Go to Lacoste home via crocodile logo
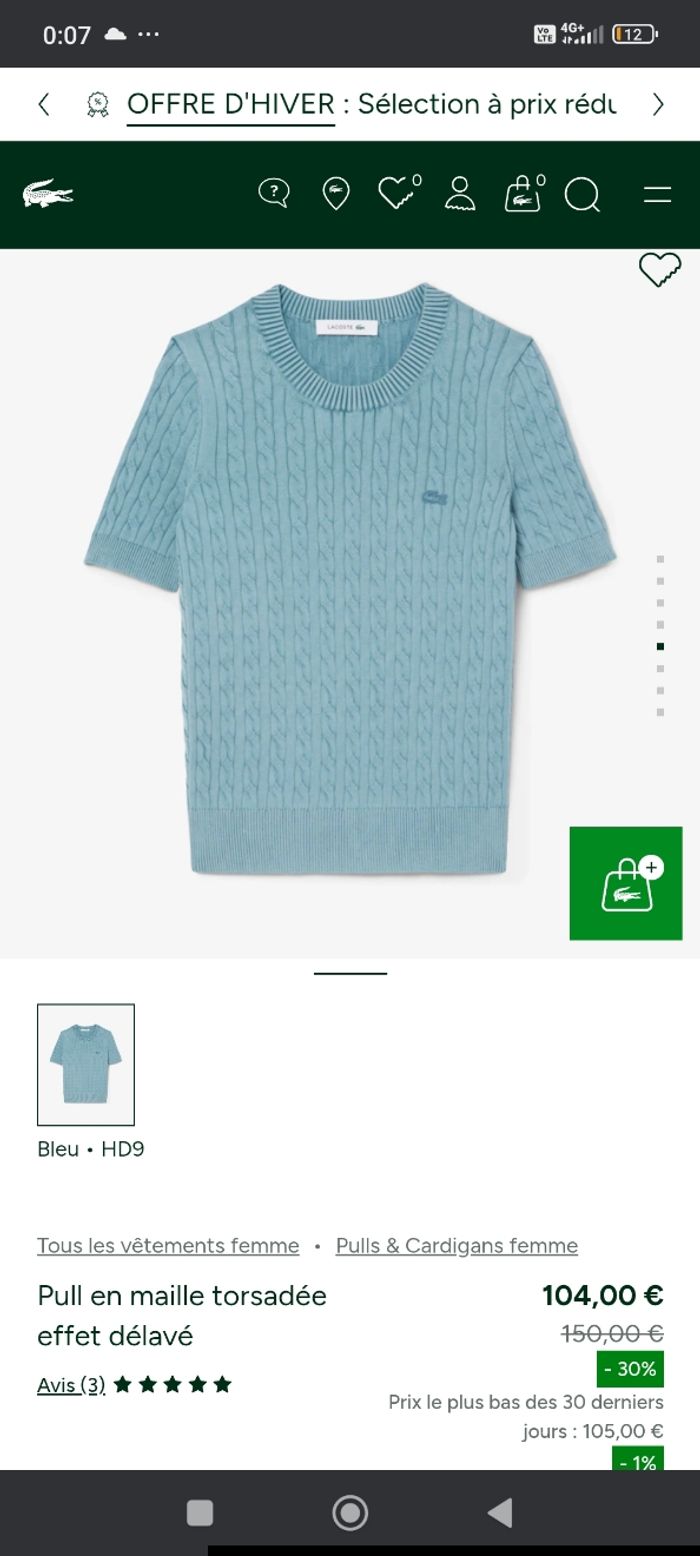The height and width of the screenshot is (1556, 700). pyautogui.click(x=48, y=194)
